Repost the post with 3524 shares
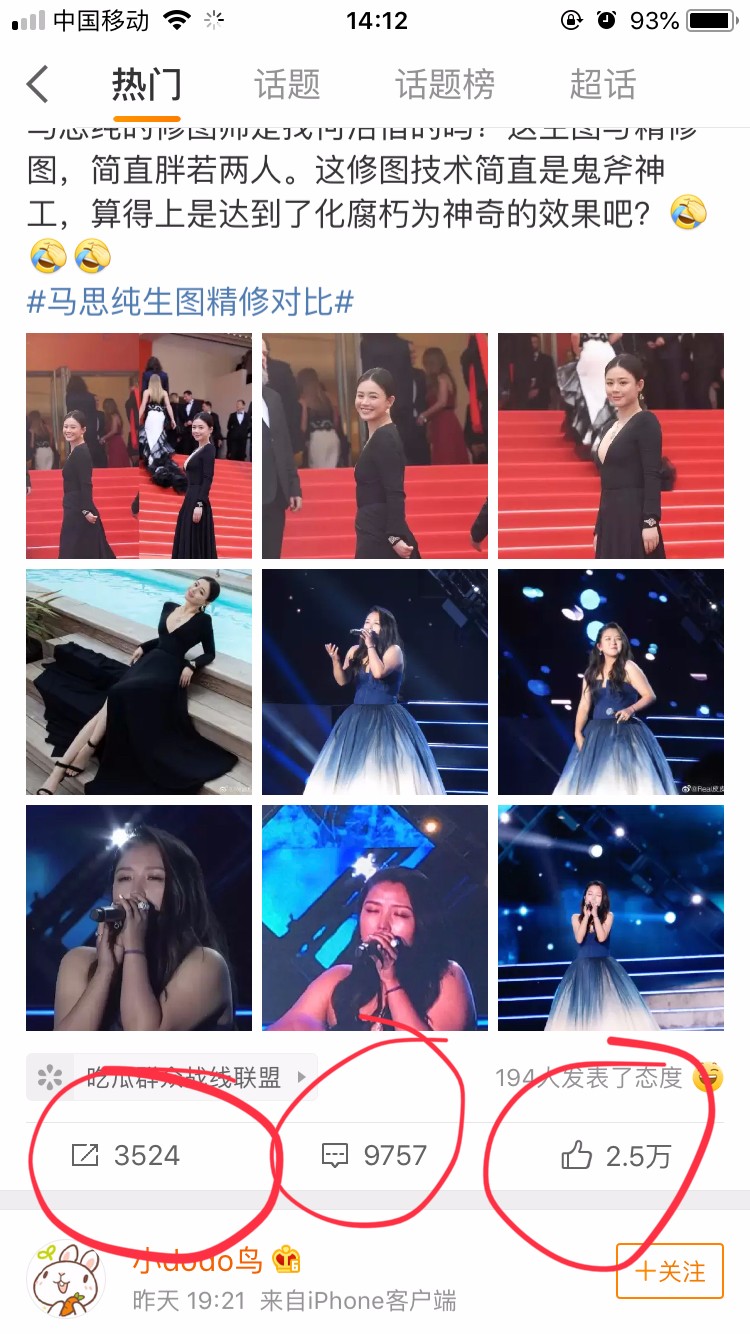This screenshot has height=1334, width=750. tap(126, 1156)
